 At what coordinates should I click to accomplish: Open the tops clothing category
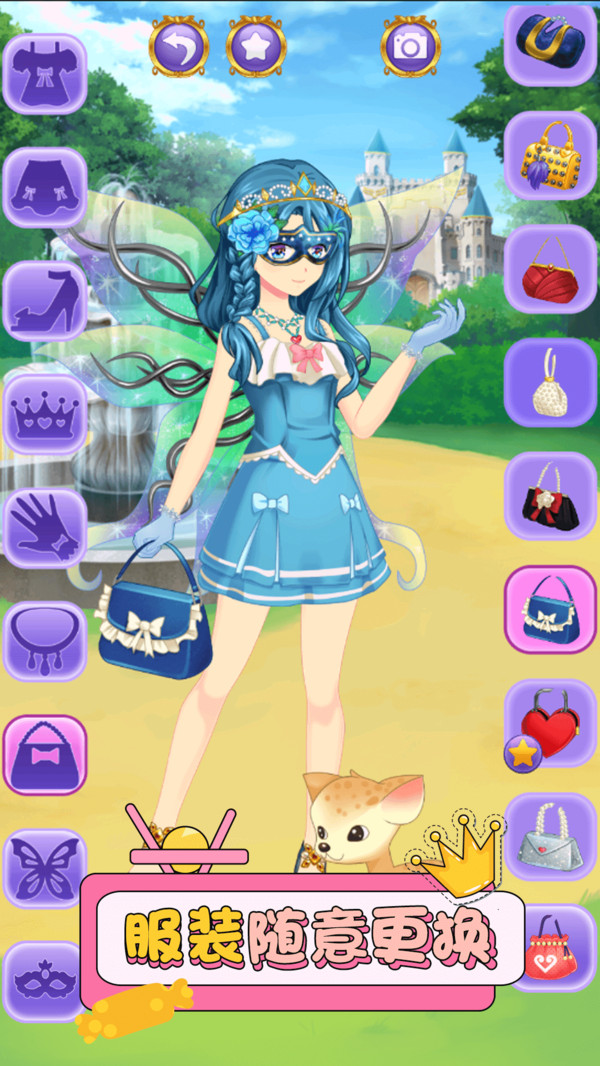[45, 75]
